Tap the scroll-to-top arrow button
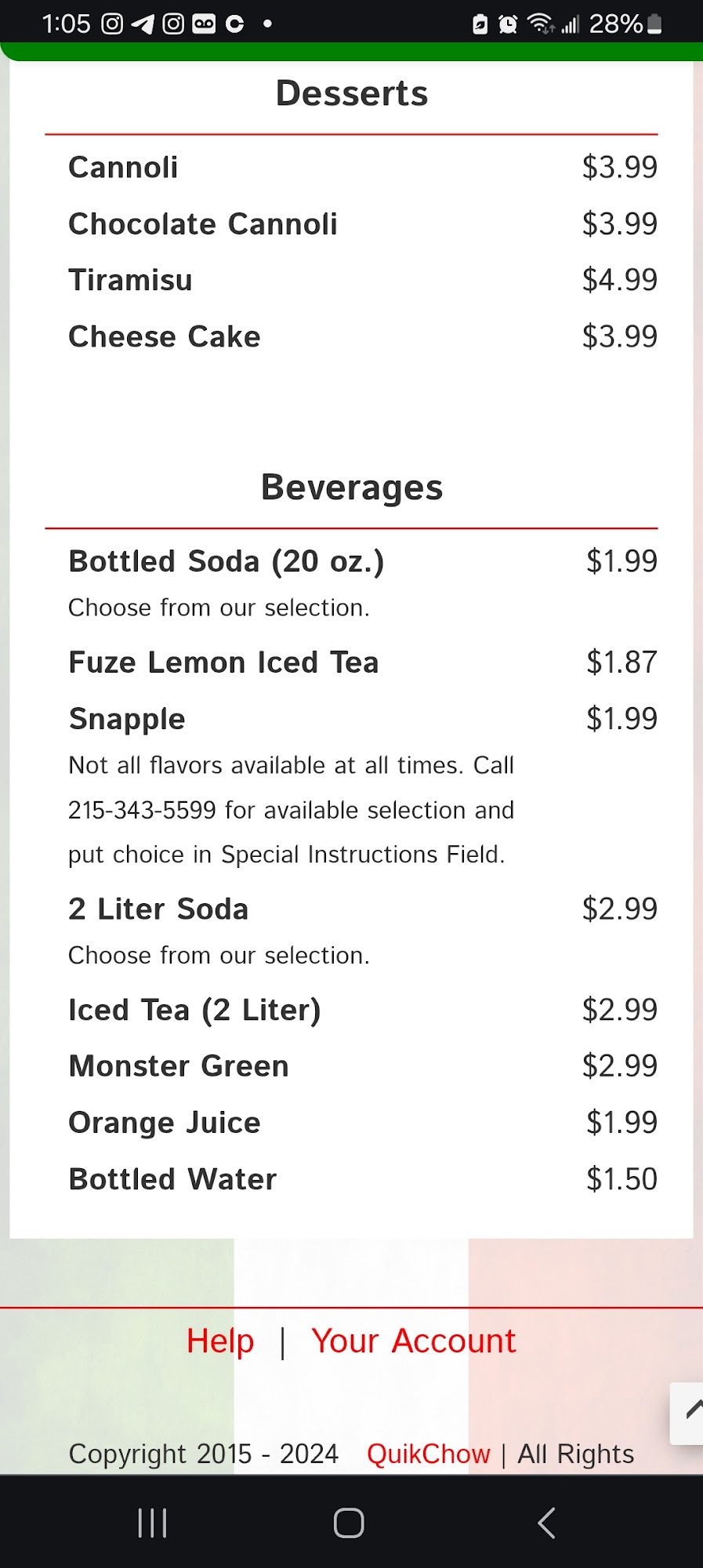 689,1412
